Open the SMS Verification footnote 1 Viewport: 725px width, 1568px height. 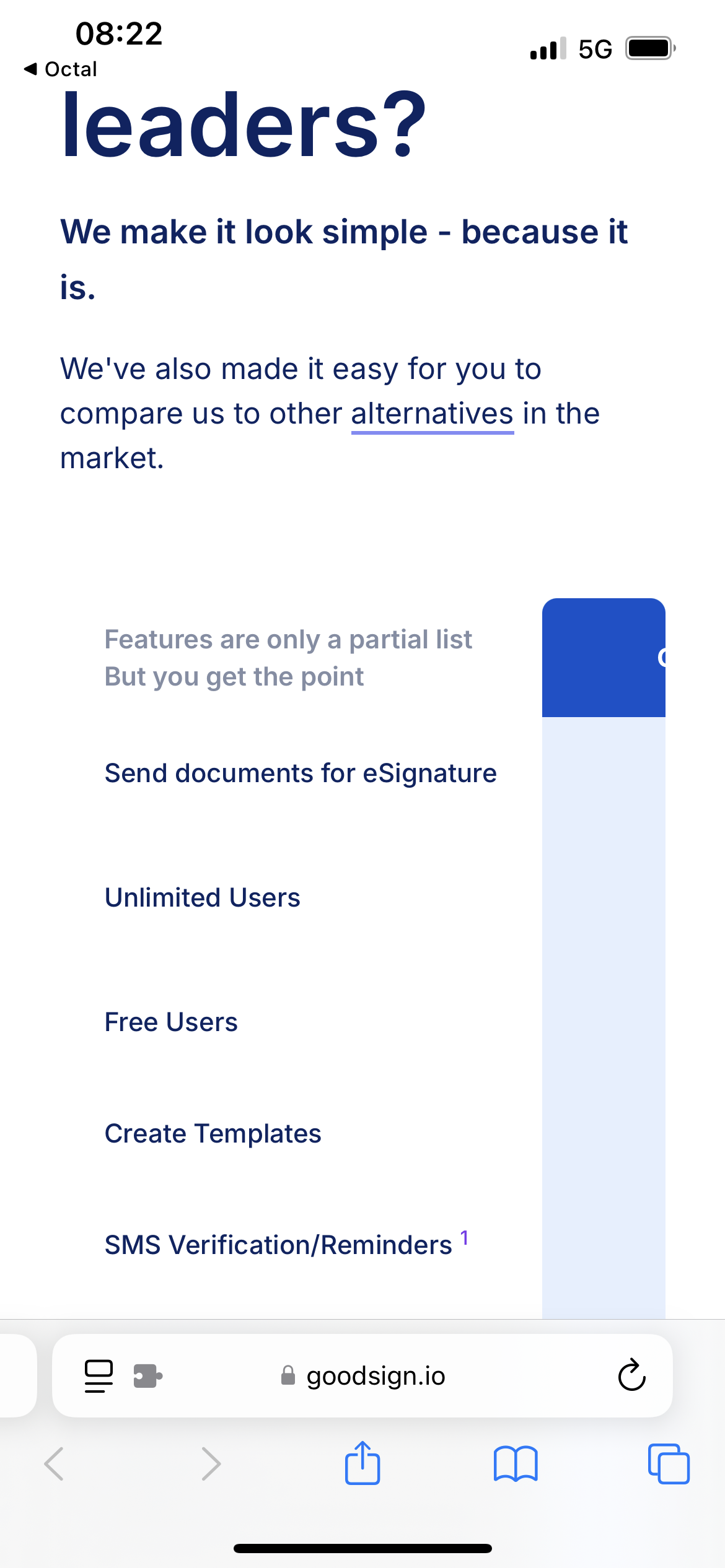[464, 1238]
